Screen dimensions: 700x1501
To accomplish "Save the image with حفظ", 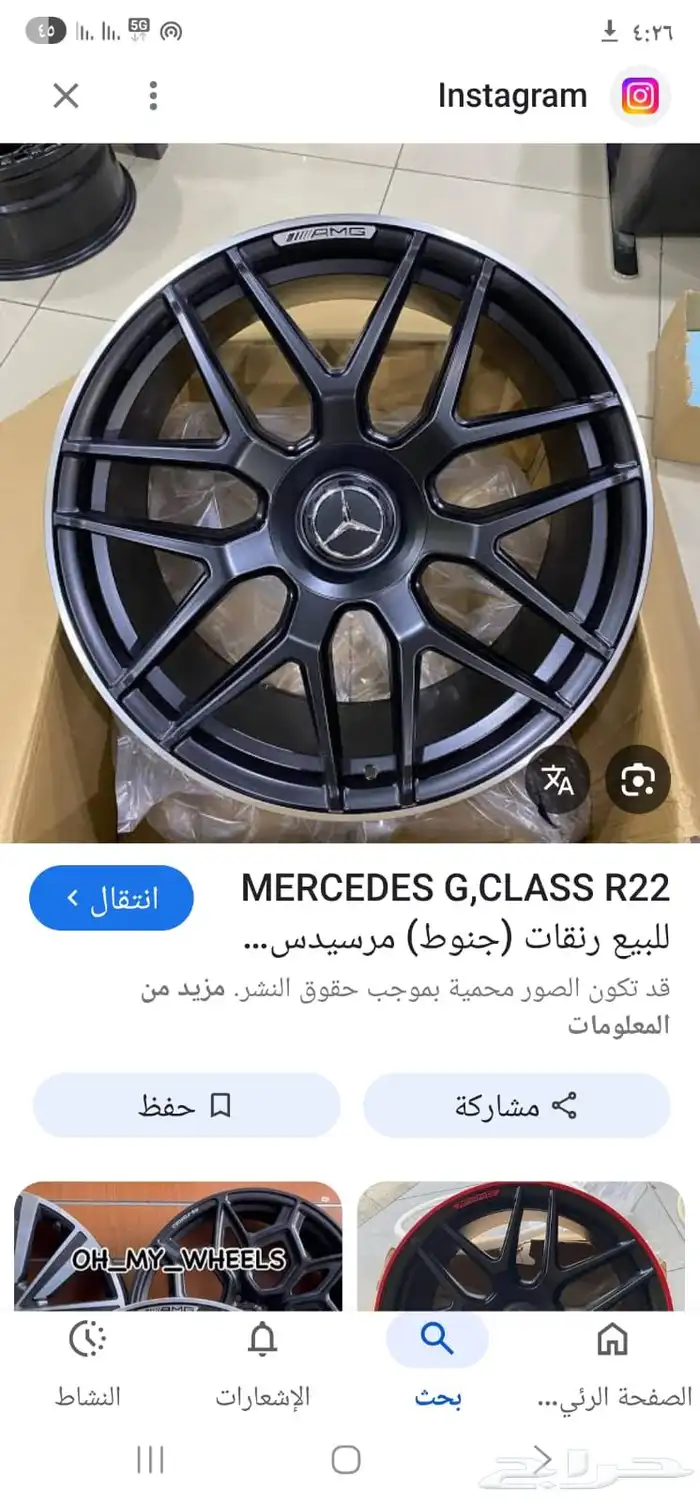I will point(186,1106).
